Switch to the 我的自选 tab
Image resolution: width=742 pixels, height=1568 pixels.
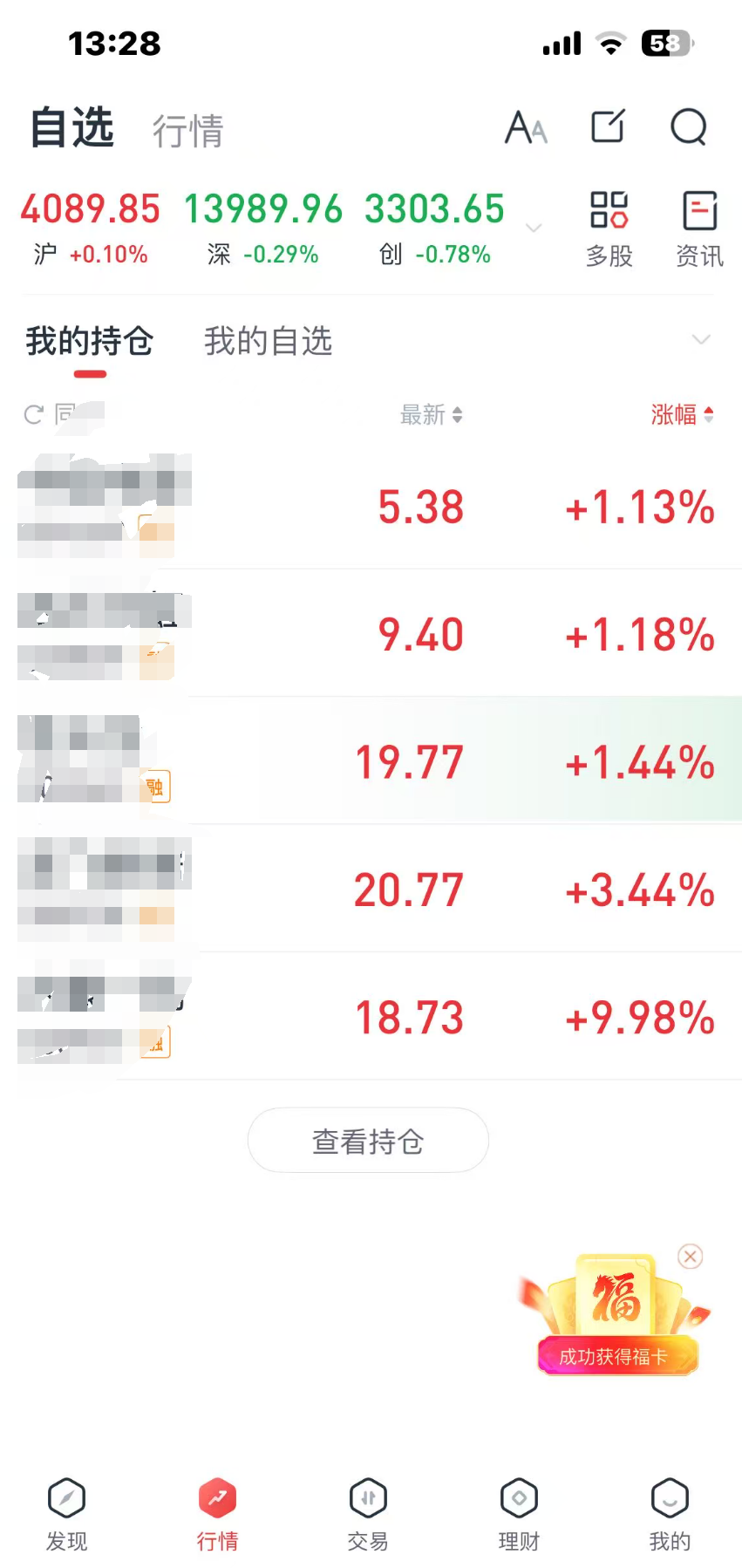pyautogui.click(x=268, y=341)
